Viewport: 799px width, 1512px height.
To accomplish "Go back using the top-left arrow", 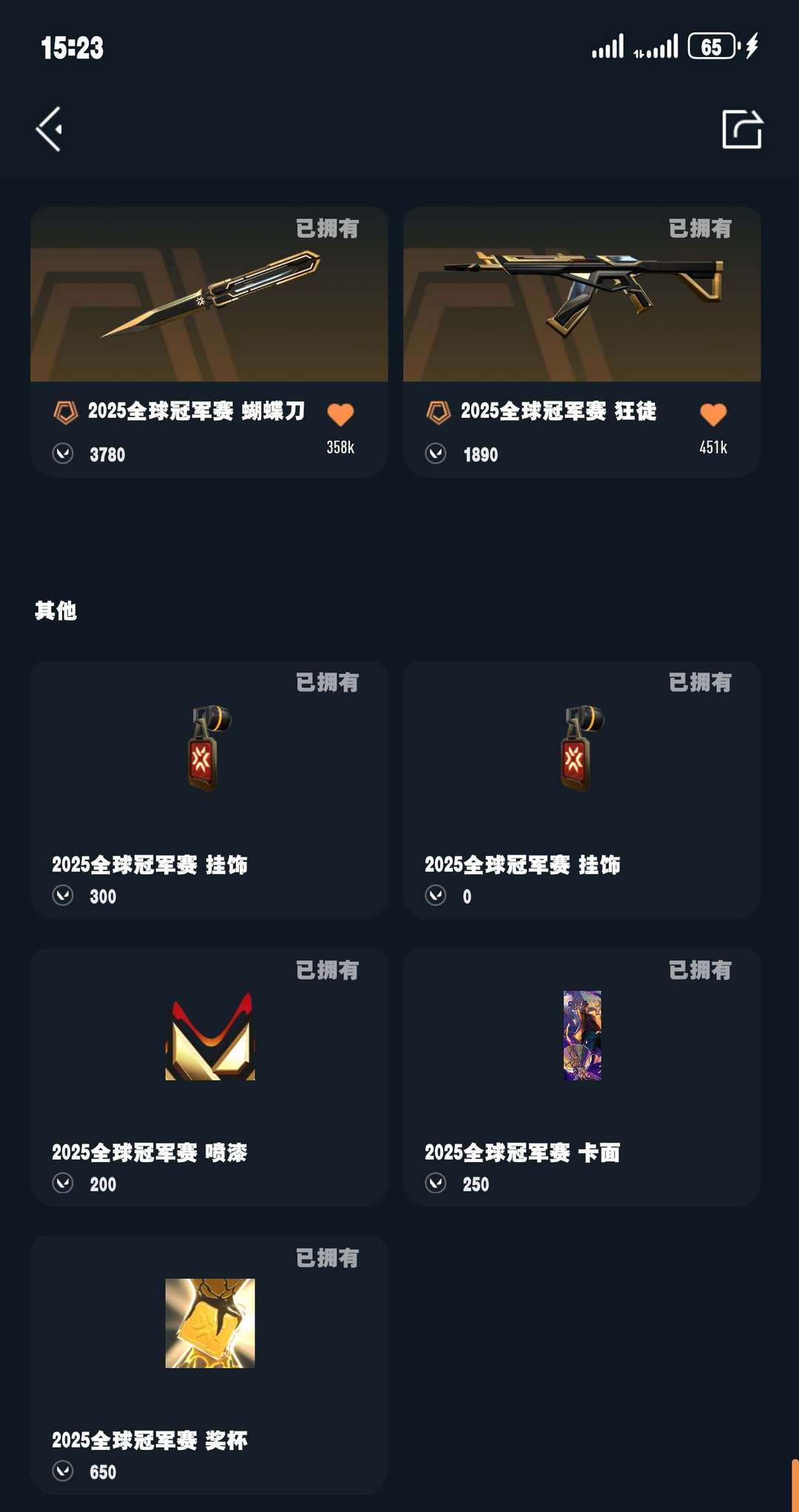I will (50, 129).
